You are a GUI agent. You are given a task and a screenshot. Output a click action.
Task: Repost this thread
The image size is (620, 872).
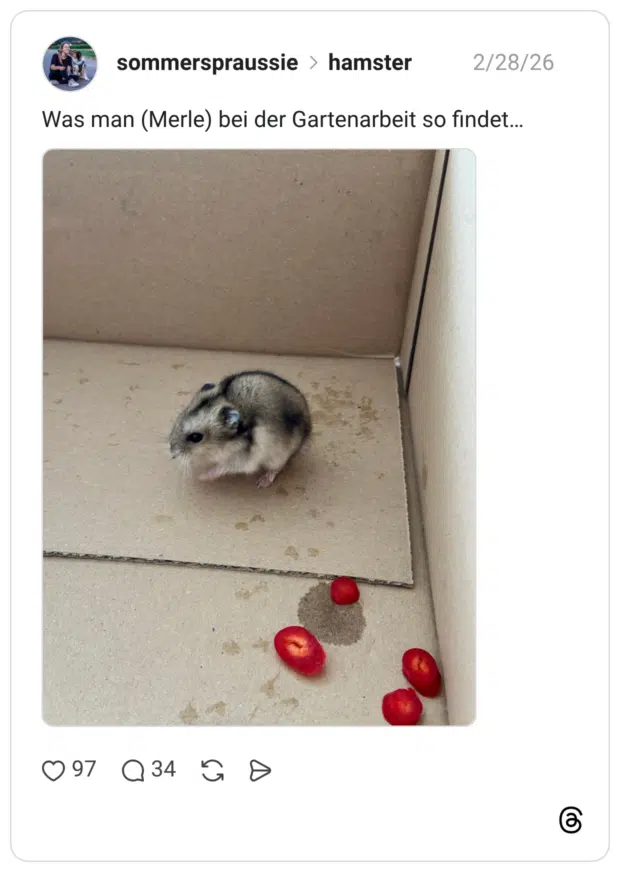tap(212, 770)
